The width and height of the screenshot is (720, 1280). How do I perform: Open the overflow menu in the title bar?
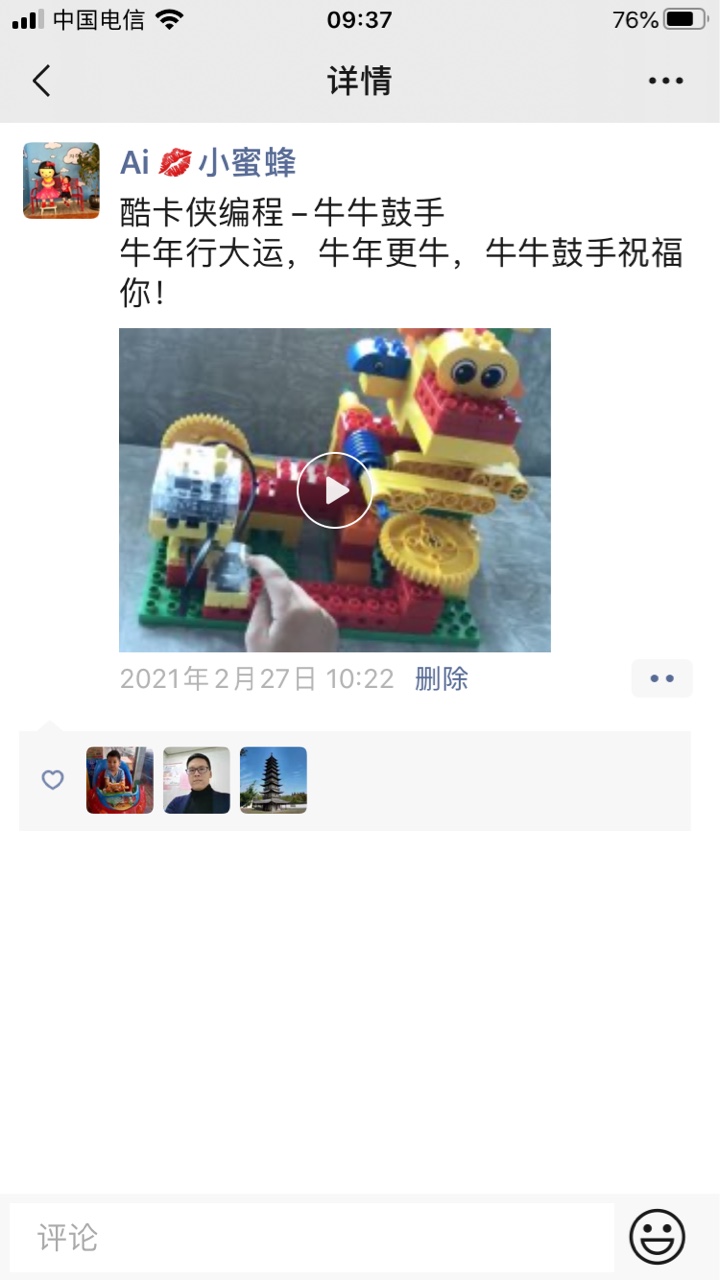point(665,81)
